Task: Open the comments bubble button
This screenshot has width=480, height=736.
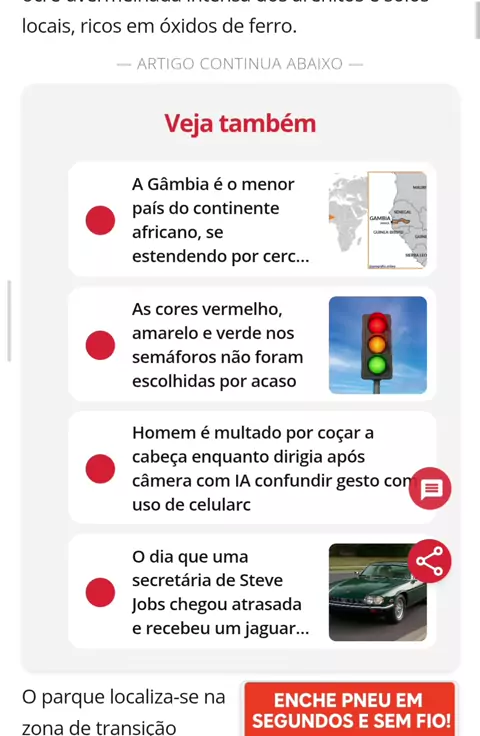Action: pos(430,489)
